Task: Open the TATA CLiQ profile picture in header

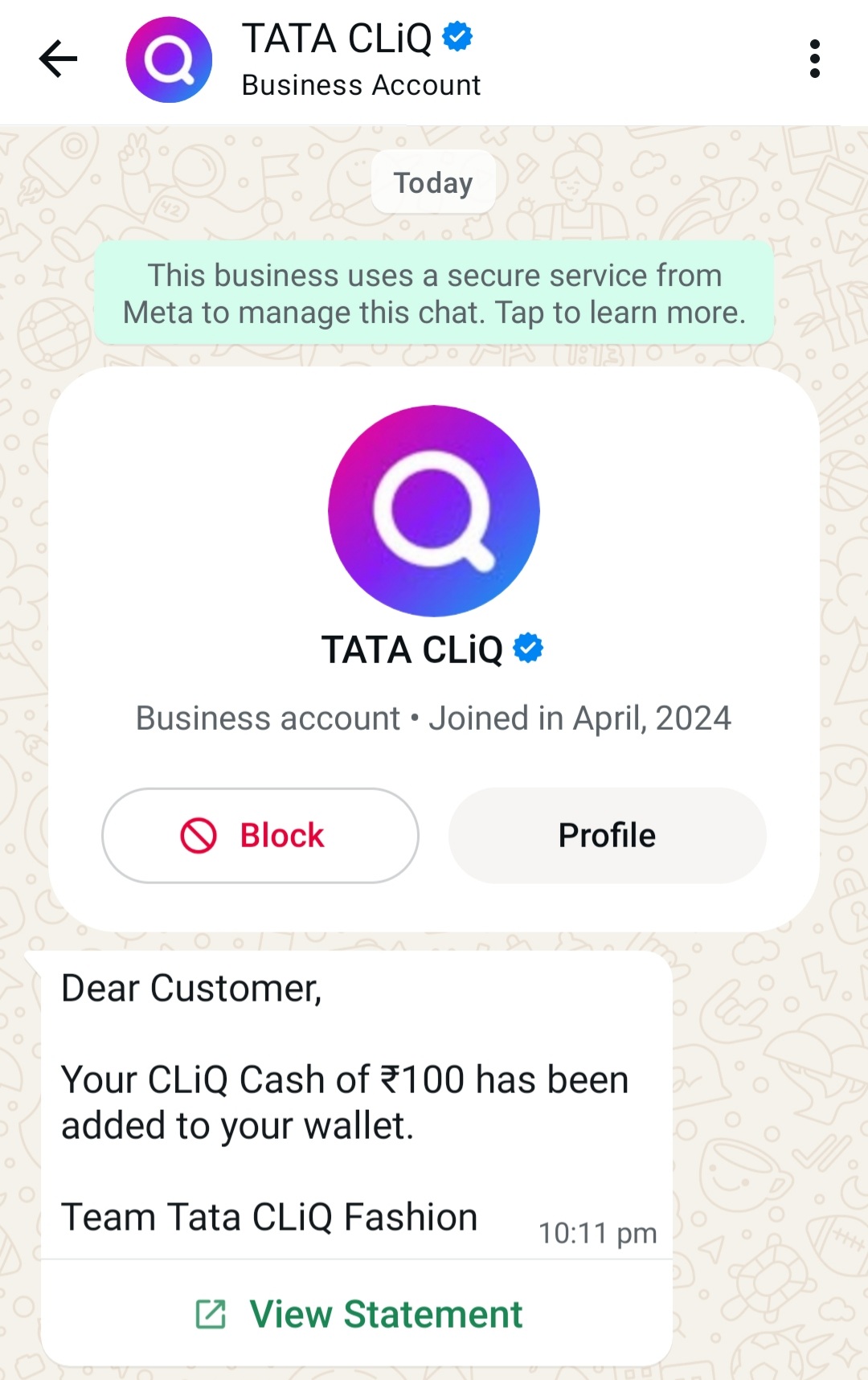Action: (169, 59)
